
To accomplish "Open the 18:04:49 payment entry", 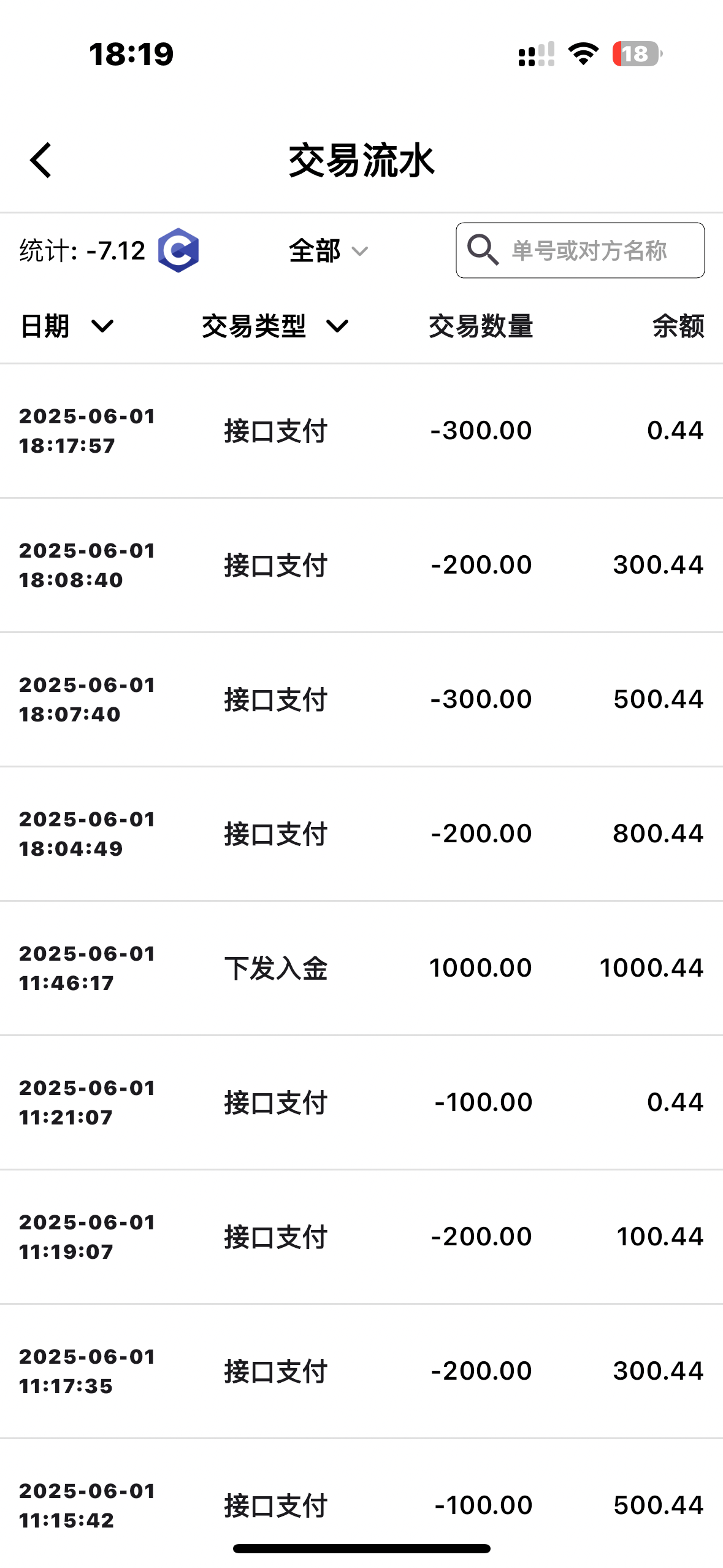I will pyautogui.click(x=361, y=834).
